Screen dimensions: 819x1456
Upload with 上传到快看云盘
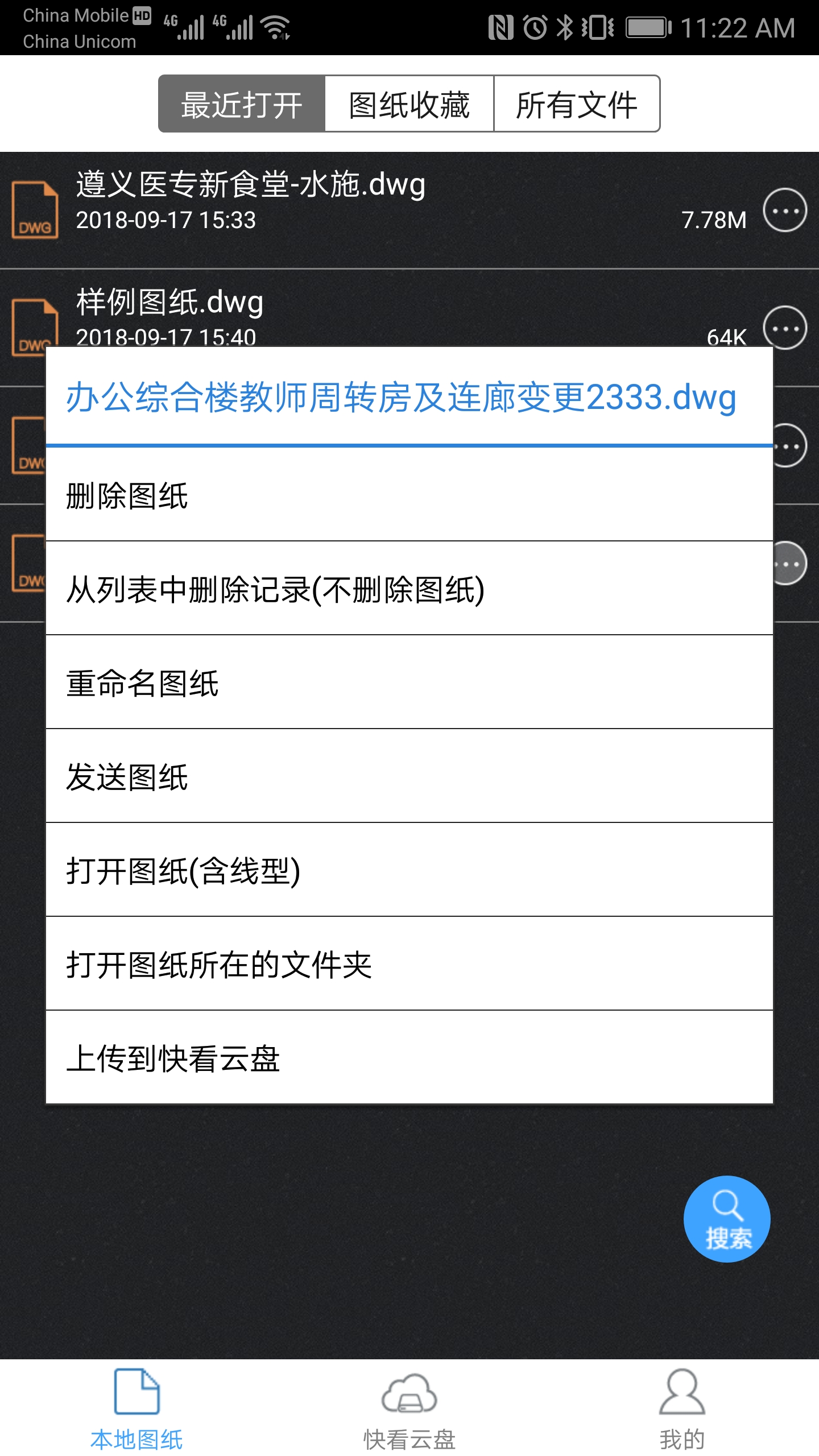409,1057
